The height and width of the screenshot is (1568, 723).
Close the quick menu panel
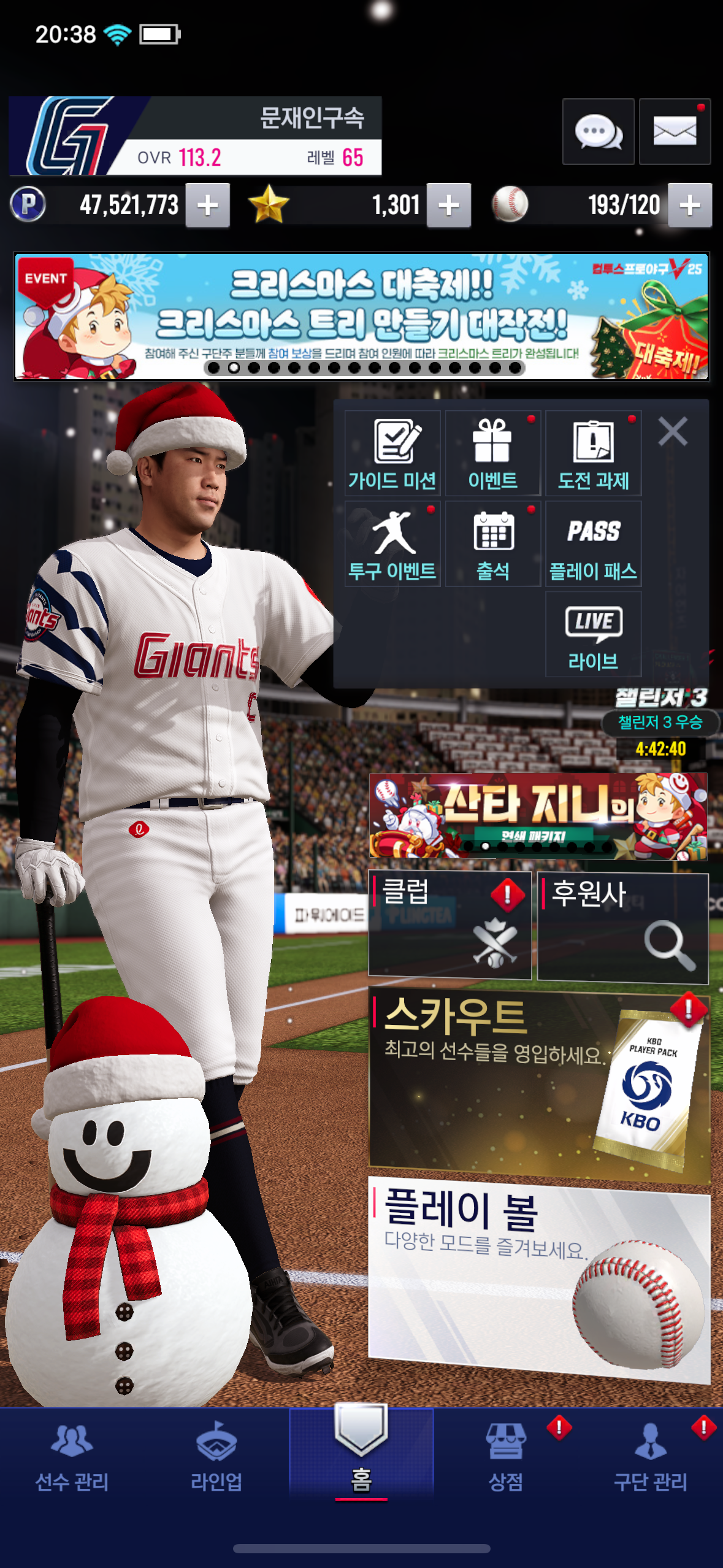(x=673, y=431)
